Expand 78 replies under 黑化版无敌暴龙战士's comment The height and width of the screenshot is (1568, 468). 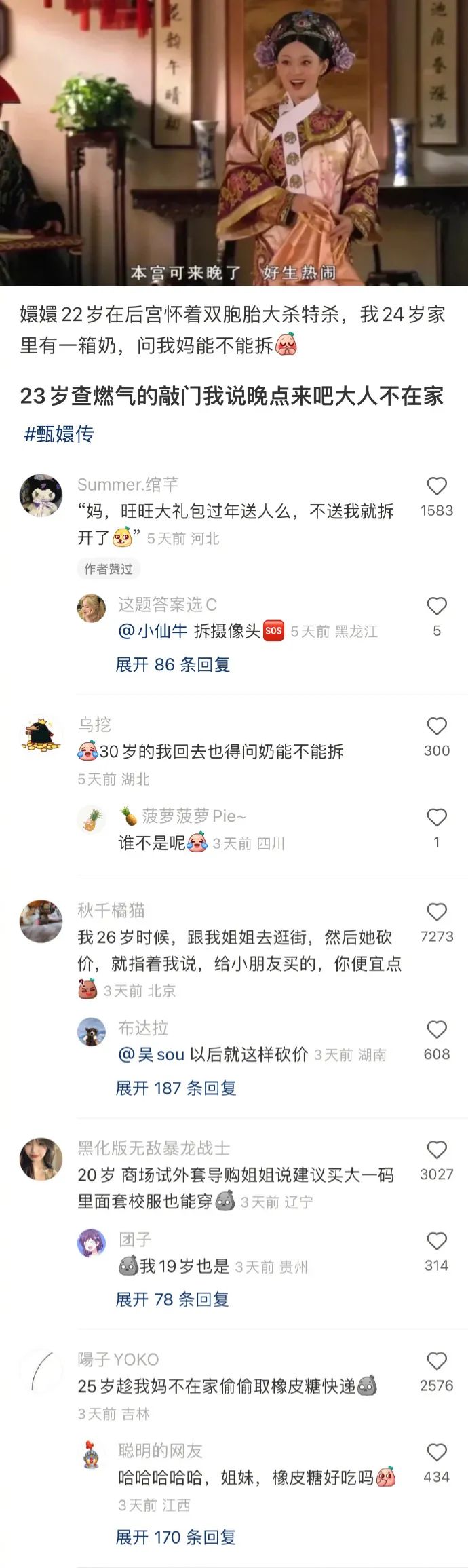point(172,1299)
